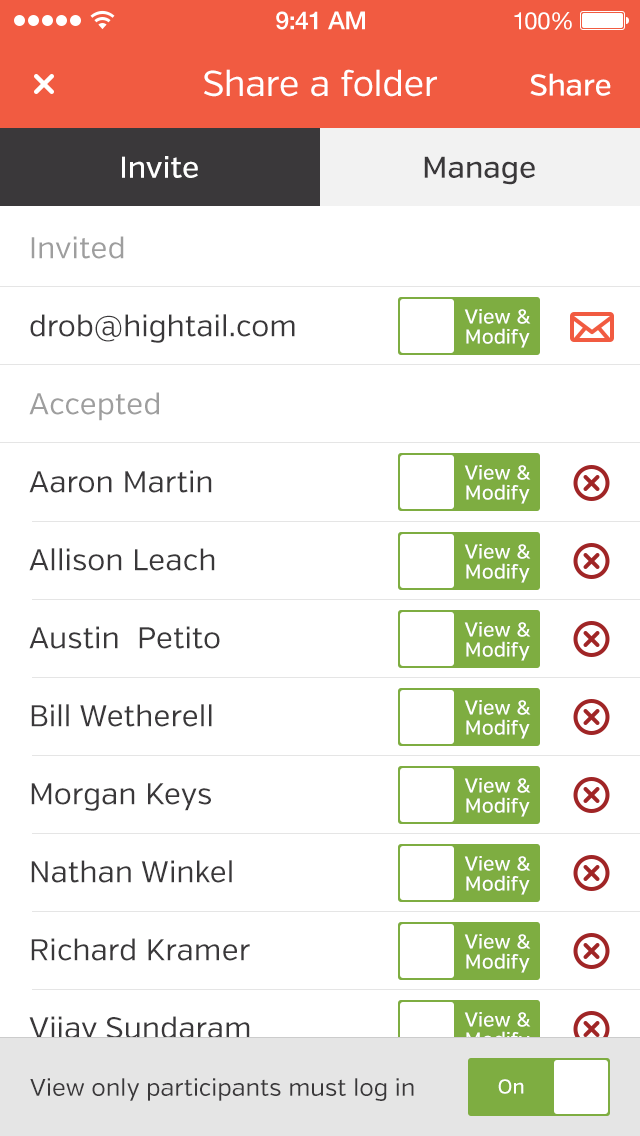640x1136 pixels.
Task: Toggle Morgan Keys' View & Modify permission
Action: tap(469, 795)
